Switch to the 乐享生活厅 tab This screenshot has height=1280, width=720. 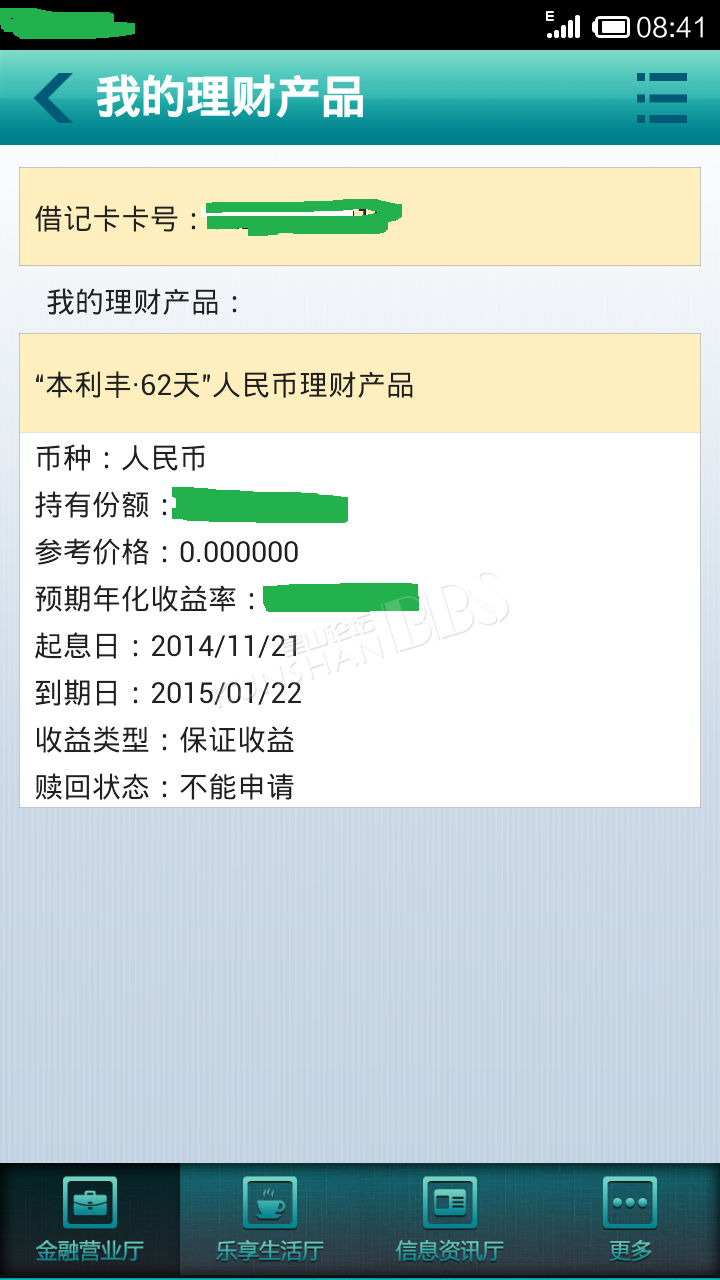270,1220
